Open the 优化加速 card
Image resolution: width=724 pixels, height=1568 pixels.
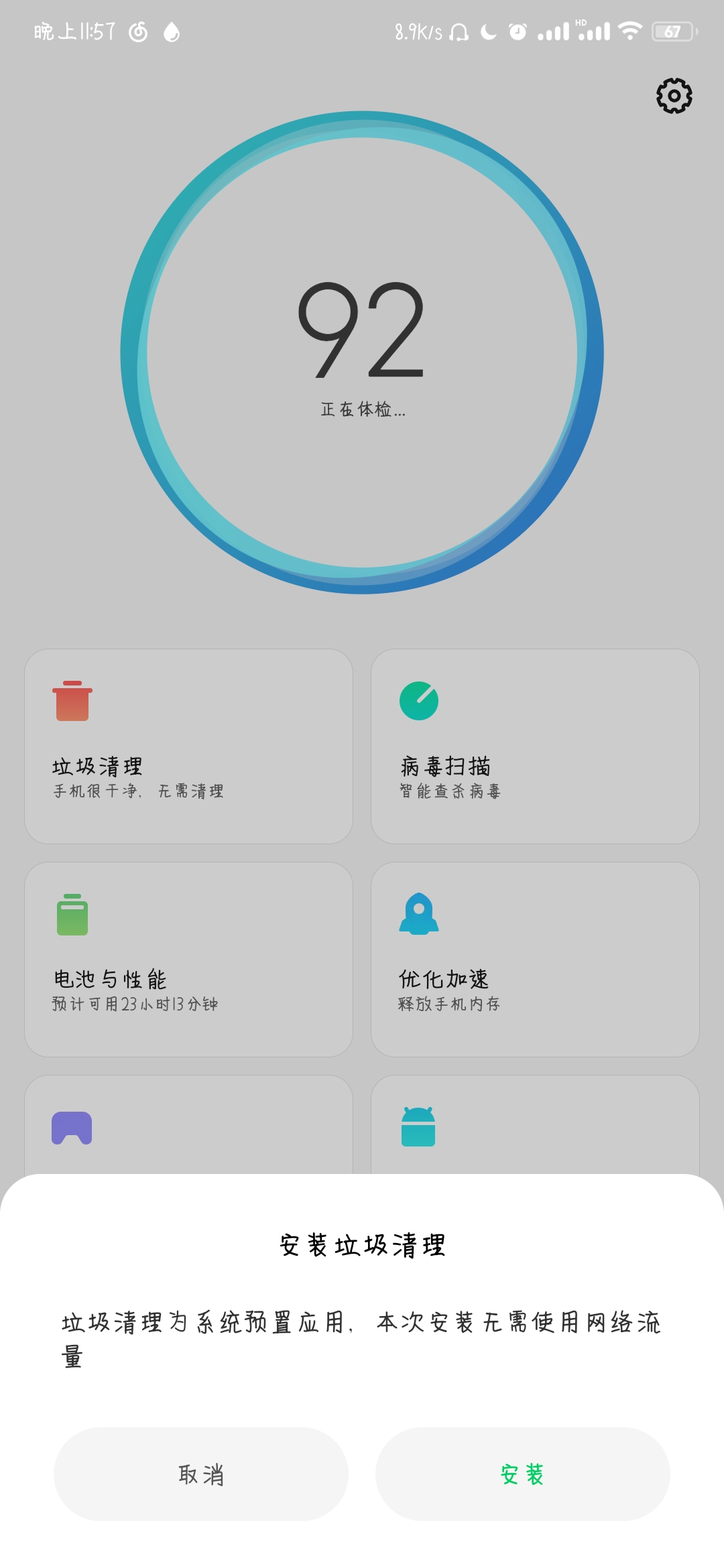point(535,959)
